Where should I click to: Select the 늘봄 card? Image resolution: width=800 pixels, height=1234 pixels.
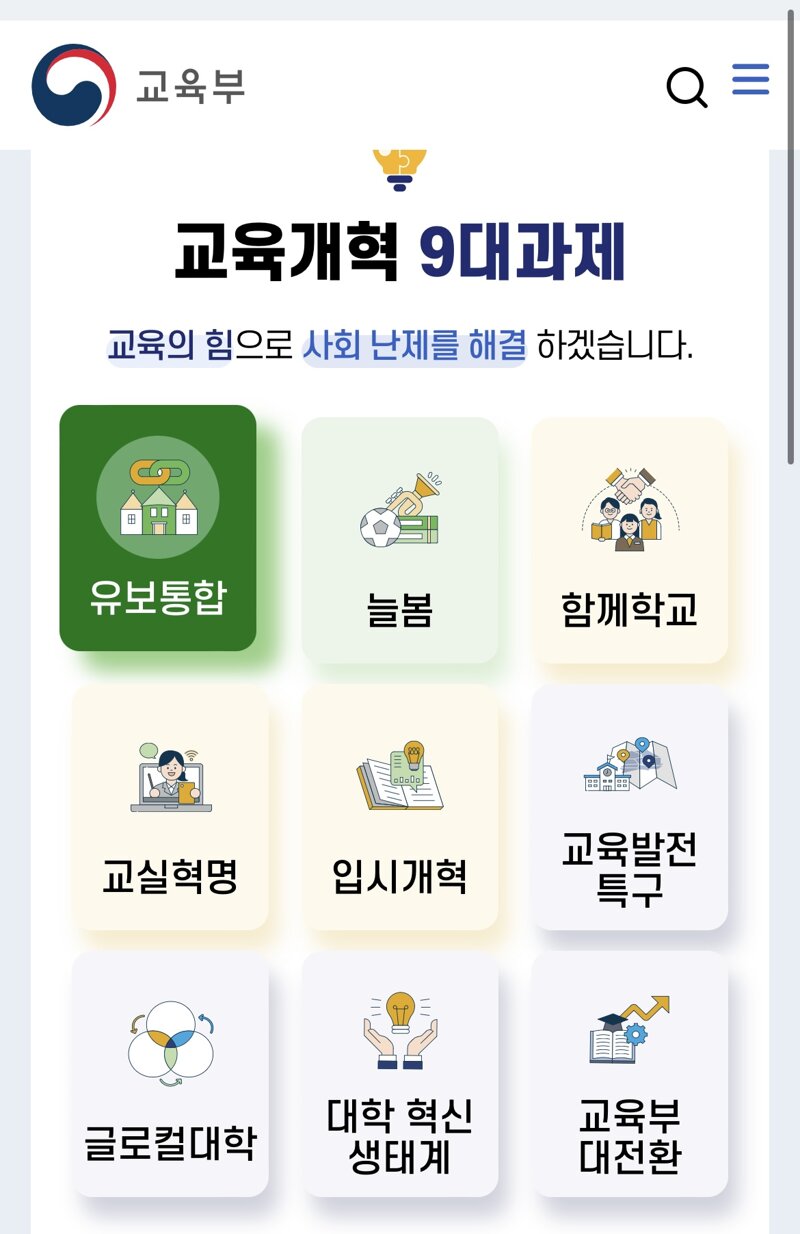click(x=400, y=540)
